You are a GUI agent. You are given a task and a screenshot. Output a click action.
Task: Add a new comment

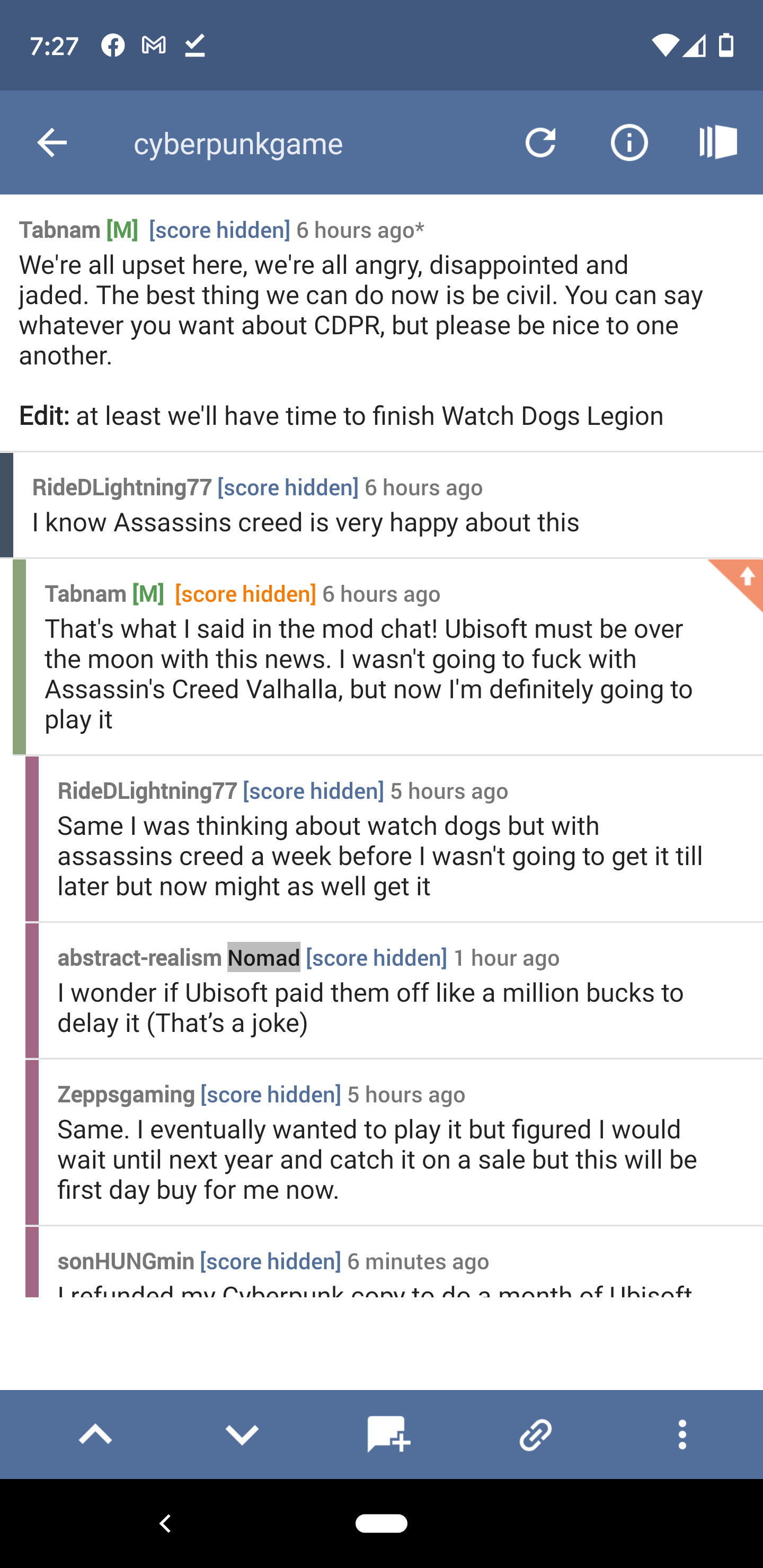pos(388,1436)
